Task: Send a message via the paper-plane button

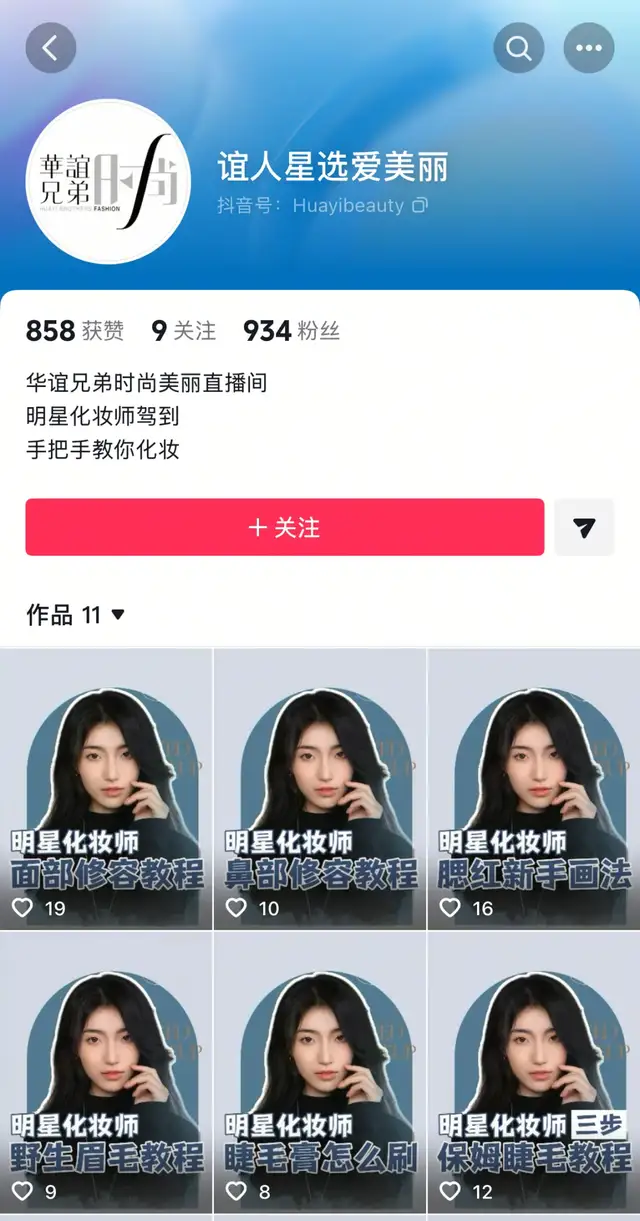Action: (585, 527)
